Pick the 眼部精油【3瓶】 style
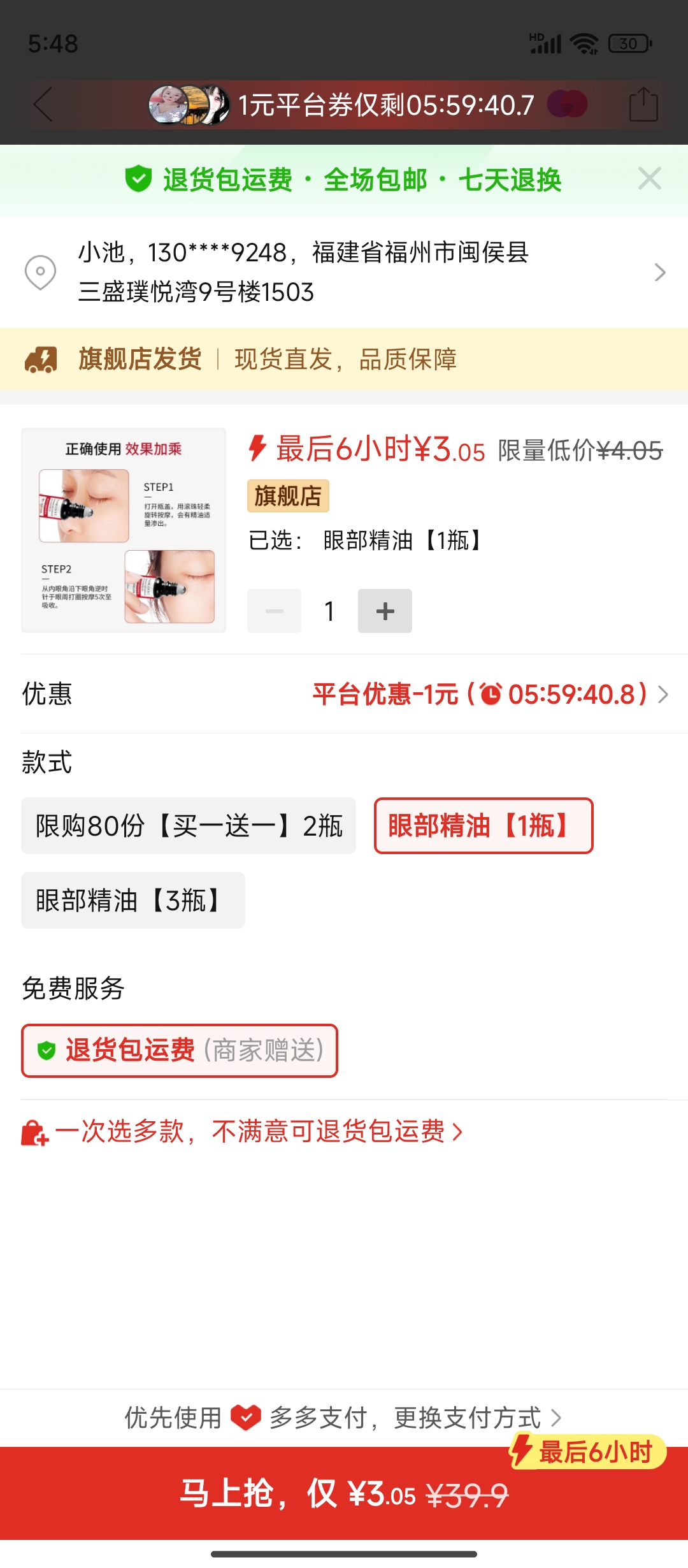The height and width of the screenshot is (1568, 688). coord(133,901)
